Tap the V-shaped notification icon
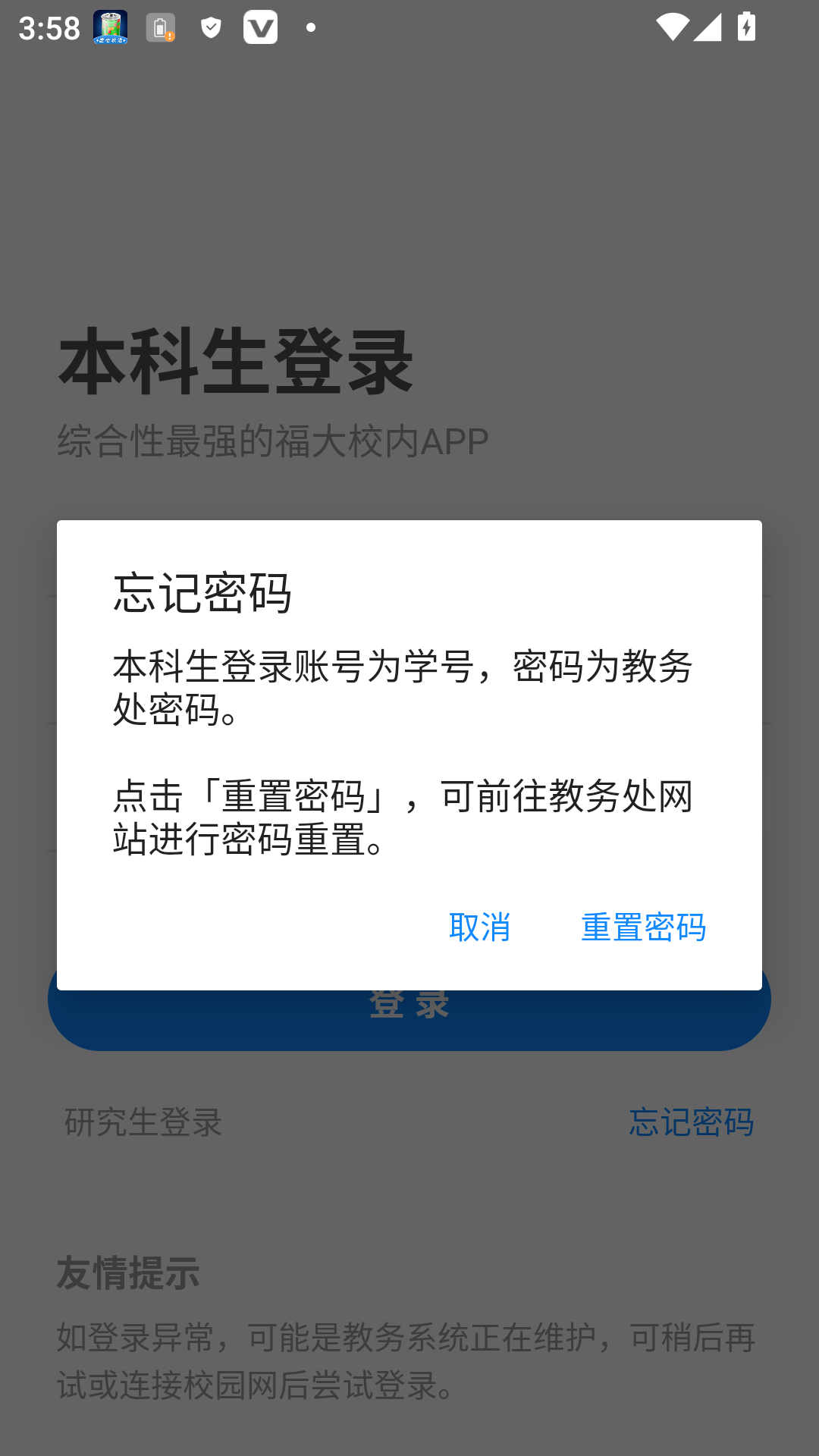 (261, 29)
